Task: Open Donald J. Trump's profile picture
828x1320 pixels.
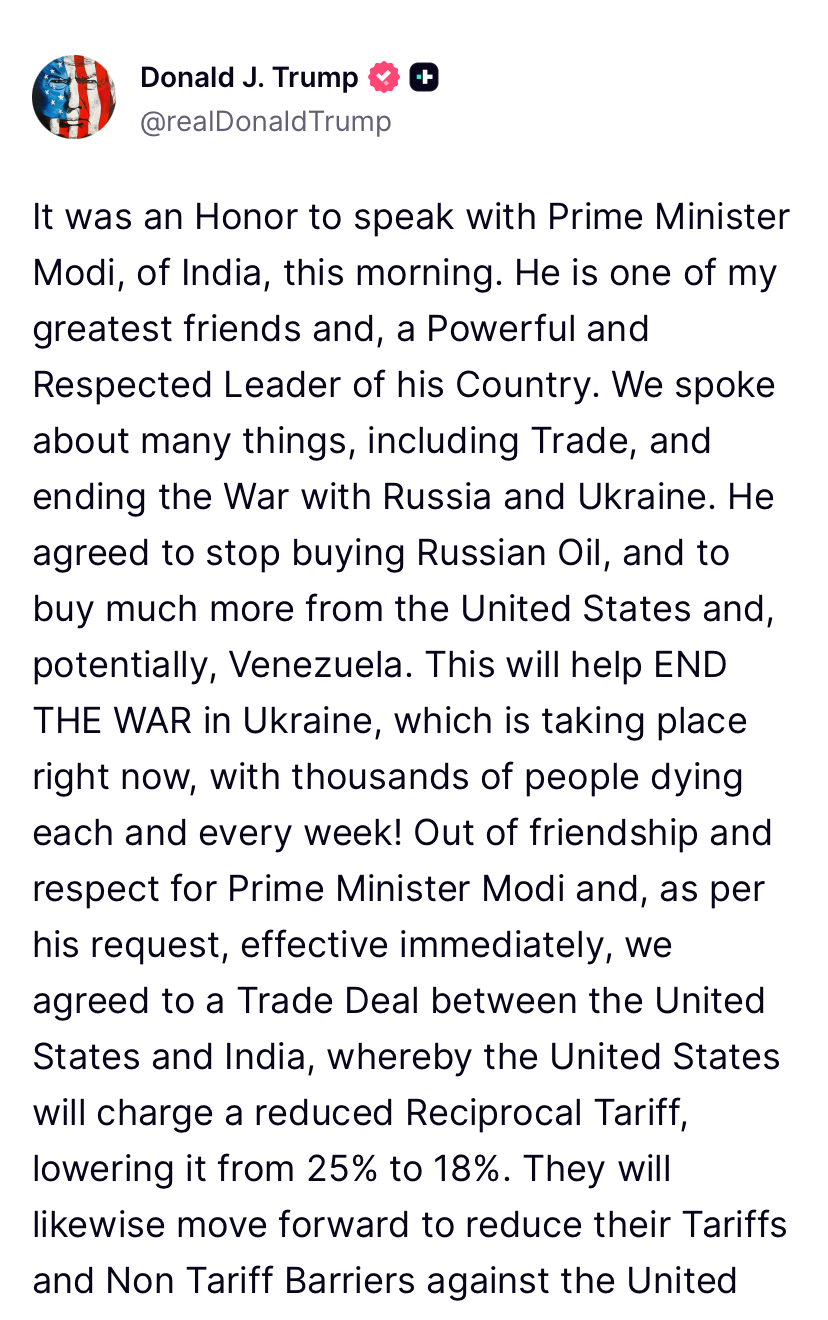Action: click(74, 97)
